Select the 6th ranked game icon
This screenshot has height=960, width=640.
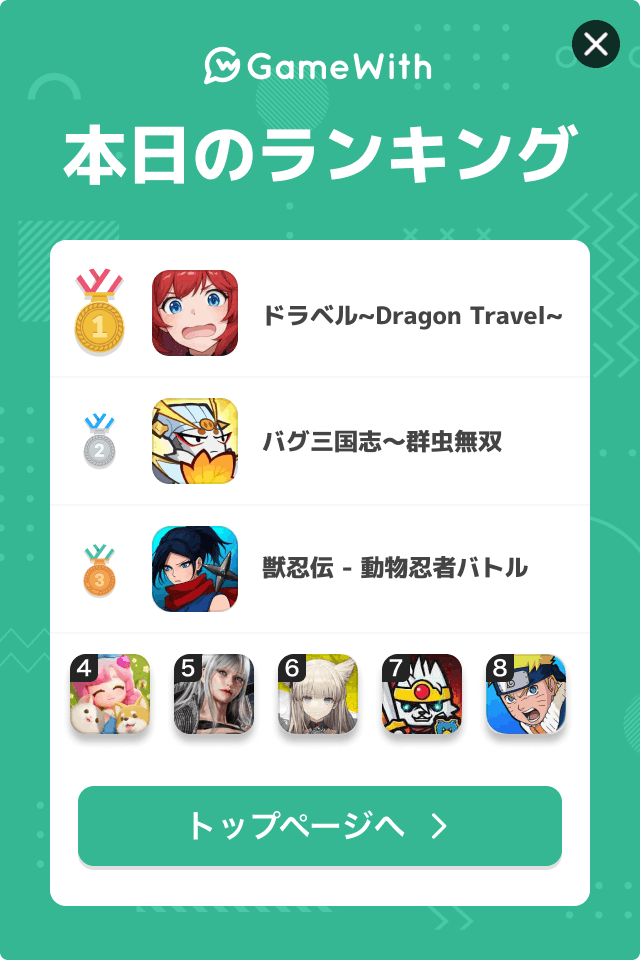tap(318, 695)
